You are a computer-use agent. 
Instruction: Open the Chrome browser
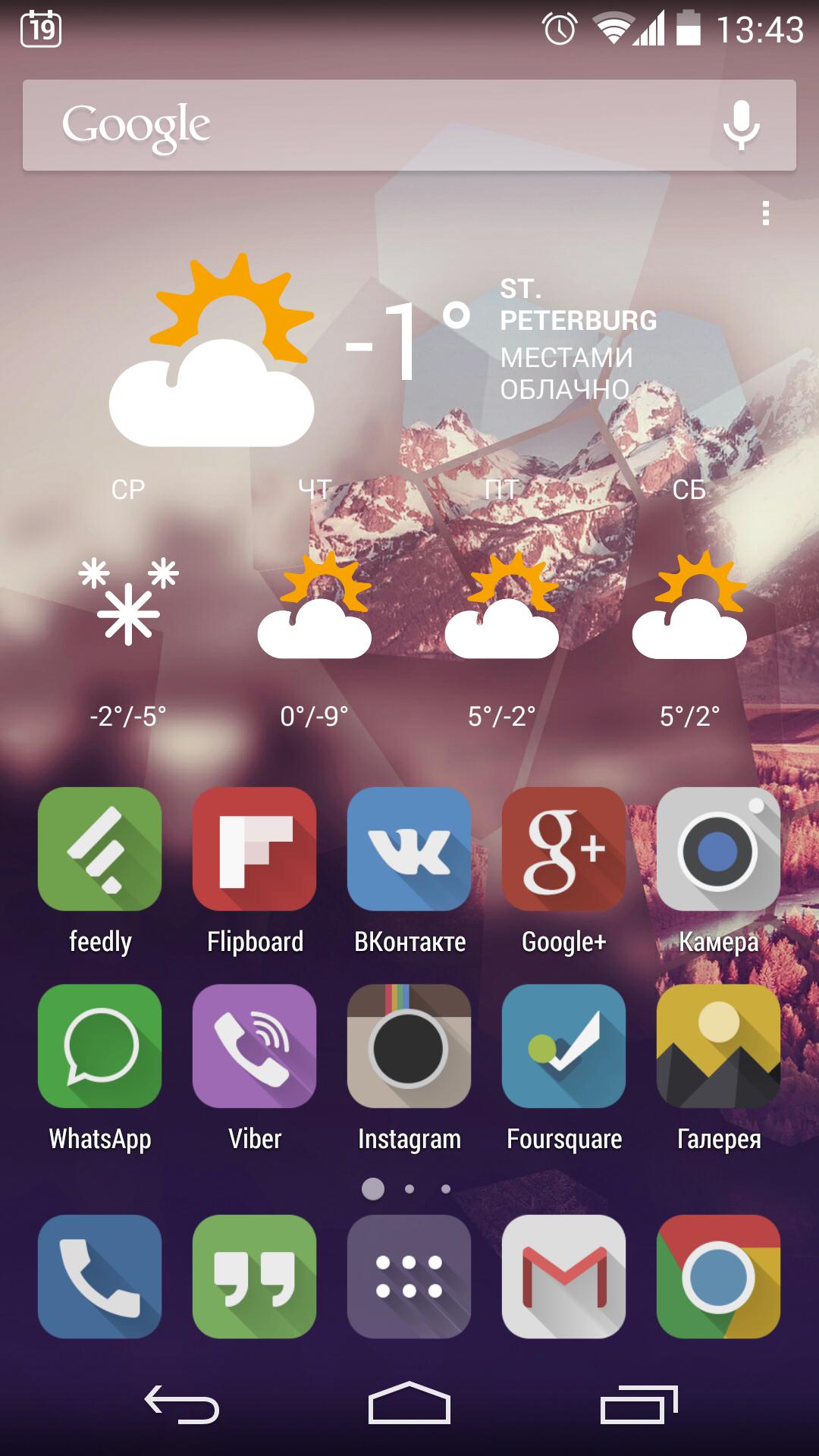click(718, 1277)
